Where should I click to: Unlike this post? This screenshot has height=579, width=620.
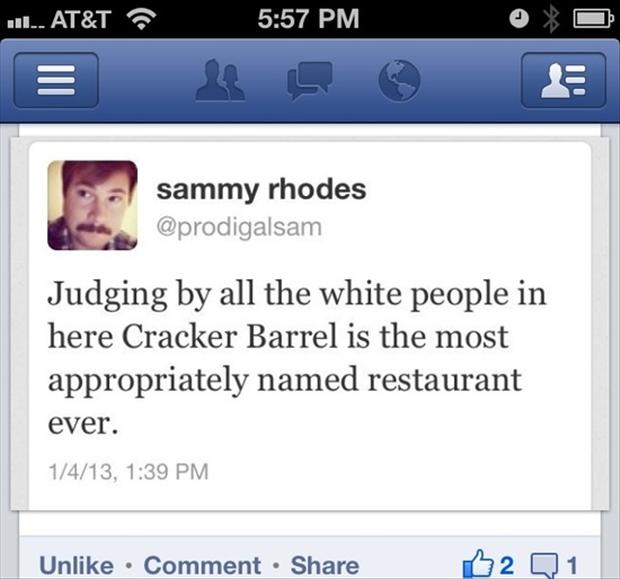tap(75, 564)
